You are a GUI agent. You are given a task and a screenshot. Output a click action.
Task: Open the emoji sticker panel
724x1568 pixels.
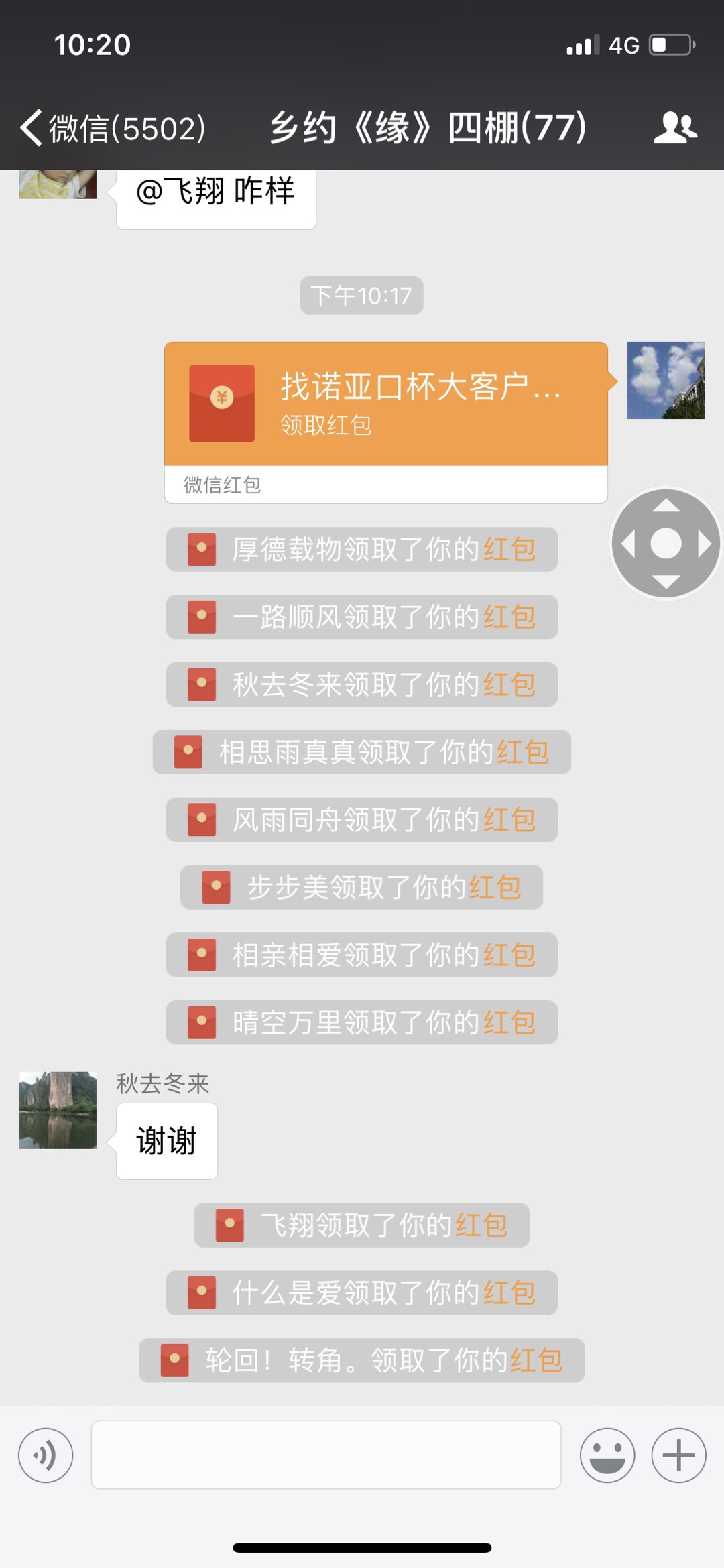click(607, 1455)
